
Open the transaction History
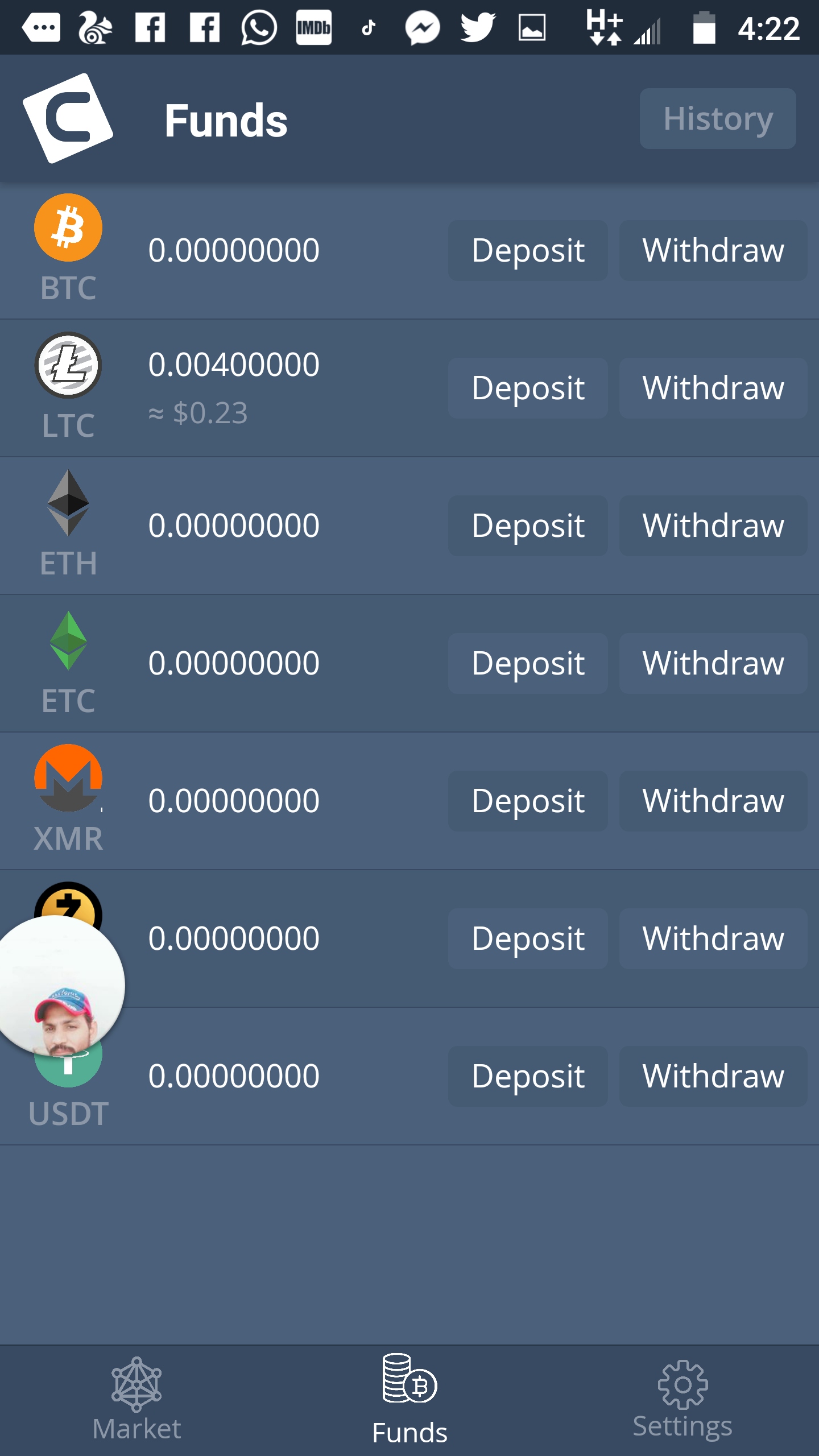point(717,118)
